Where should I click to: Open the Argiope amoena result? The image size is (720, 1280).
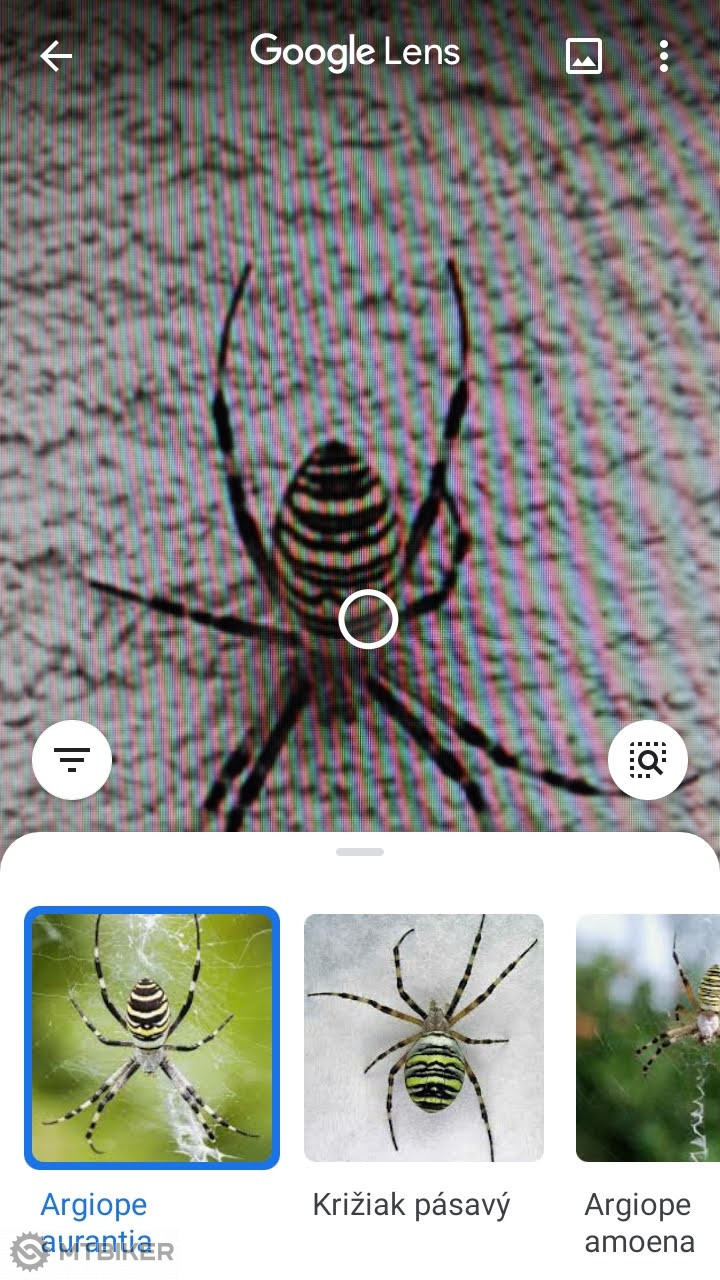(648, 1038)
